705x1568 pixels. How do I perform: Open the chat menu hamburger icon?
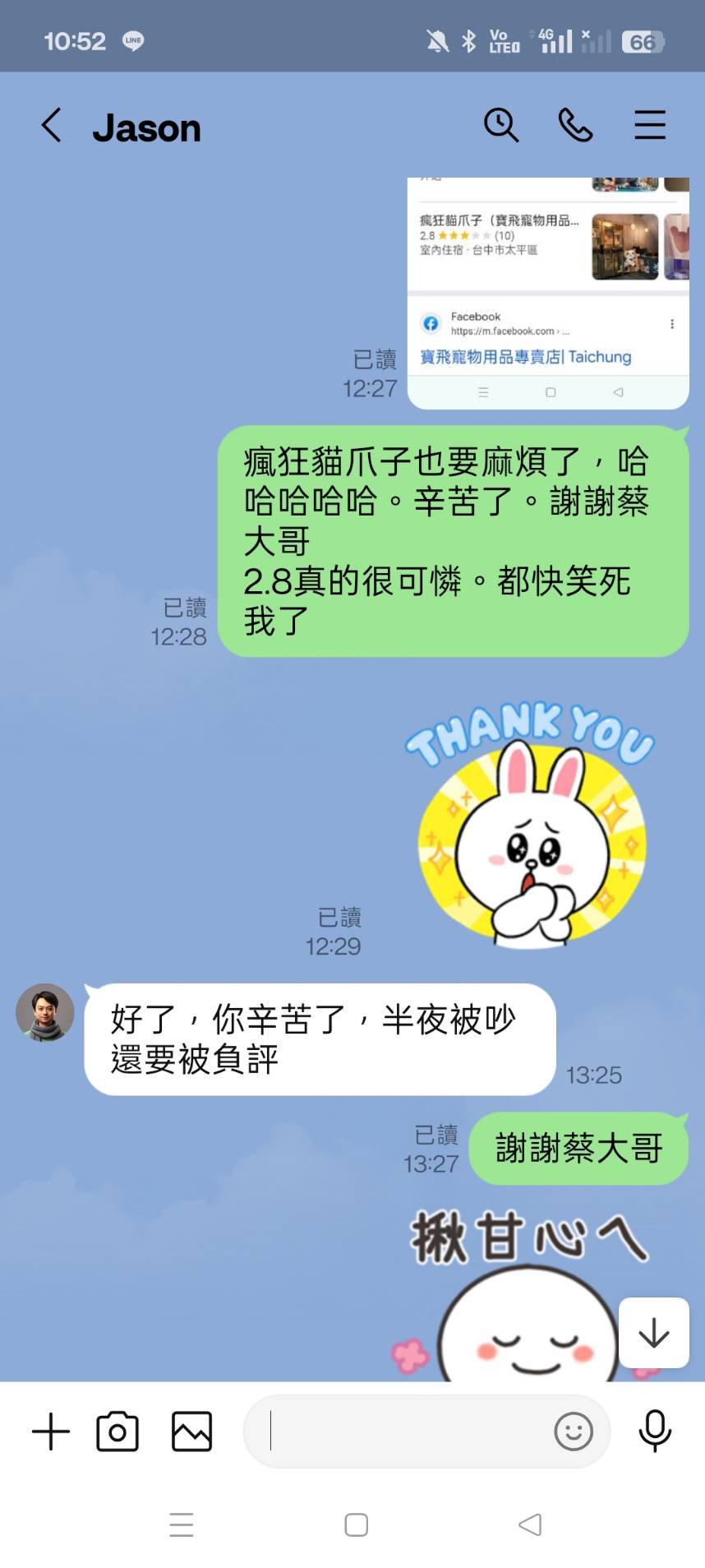649,126
